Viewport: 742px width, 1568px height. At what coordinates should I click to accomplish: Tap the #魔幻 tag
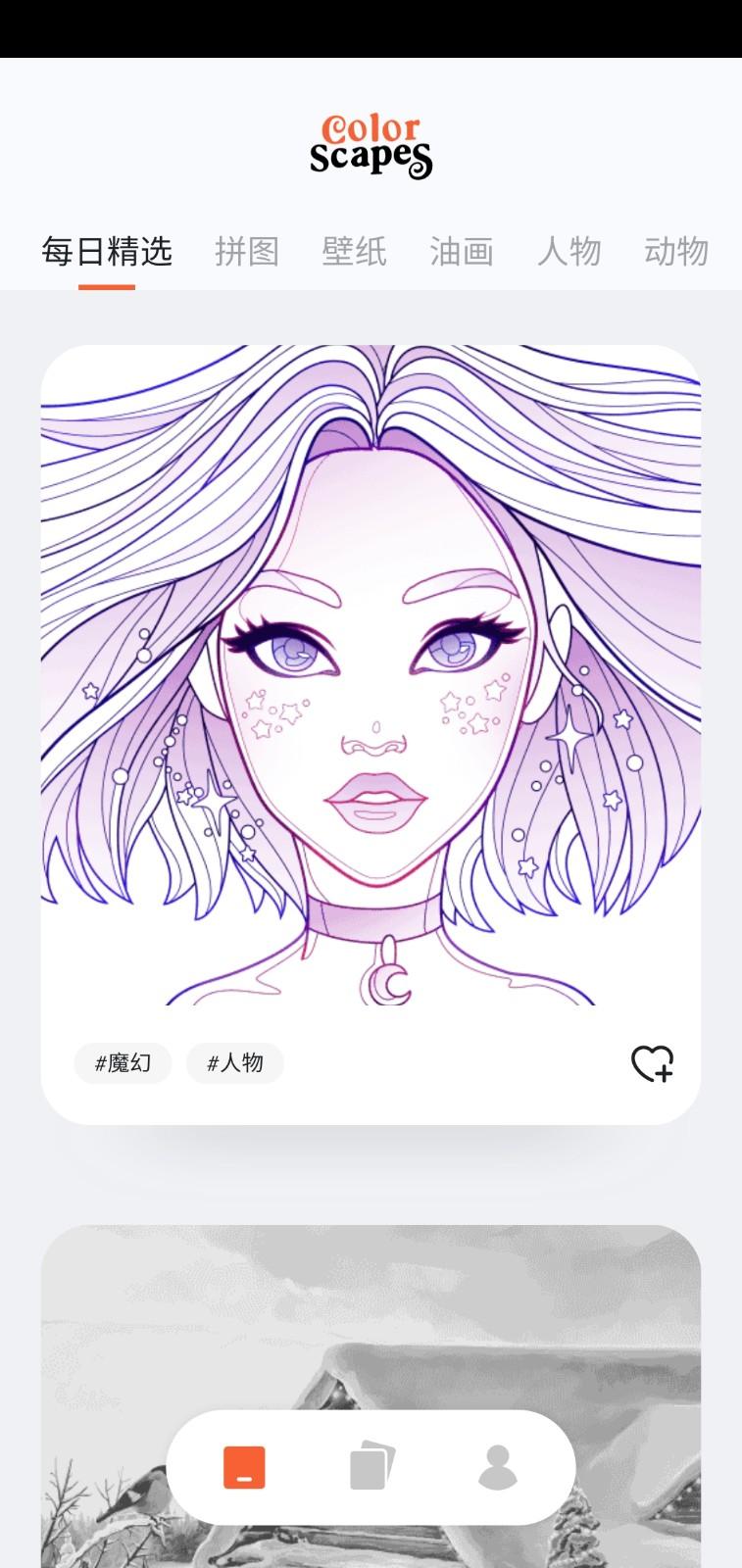[x=123, y=1063]
